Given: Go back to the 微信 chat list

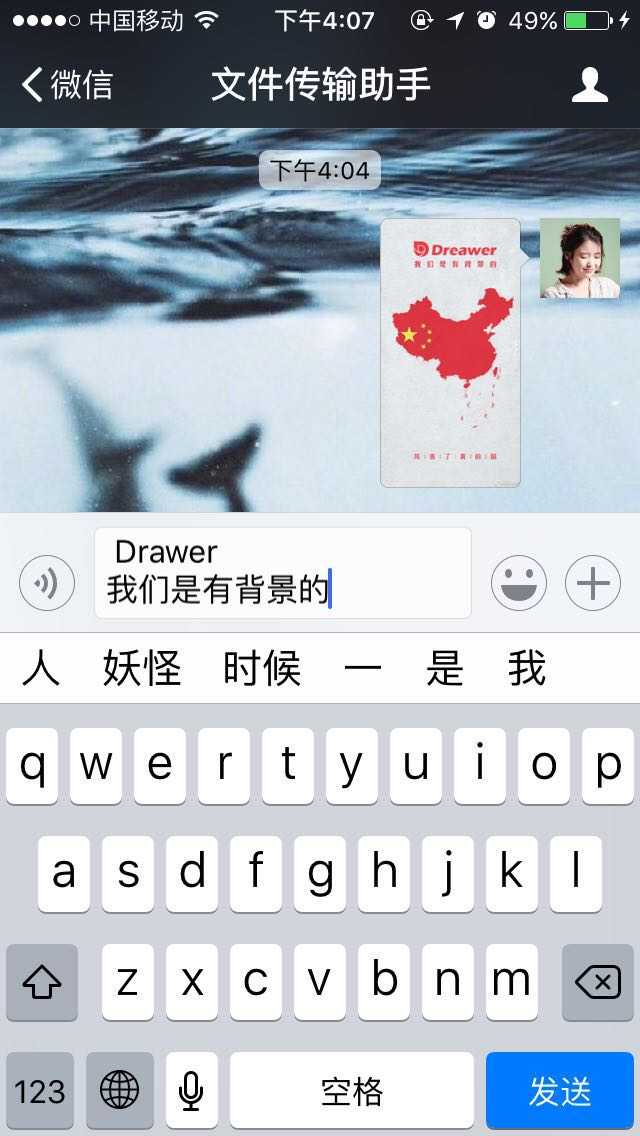Looking at the screenshot, I should coord(66,85).
